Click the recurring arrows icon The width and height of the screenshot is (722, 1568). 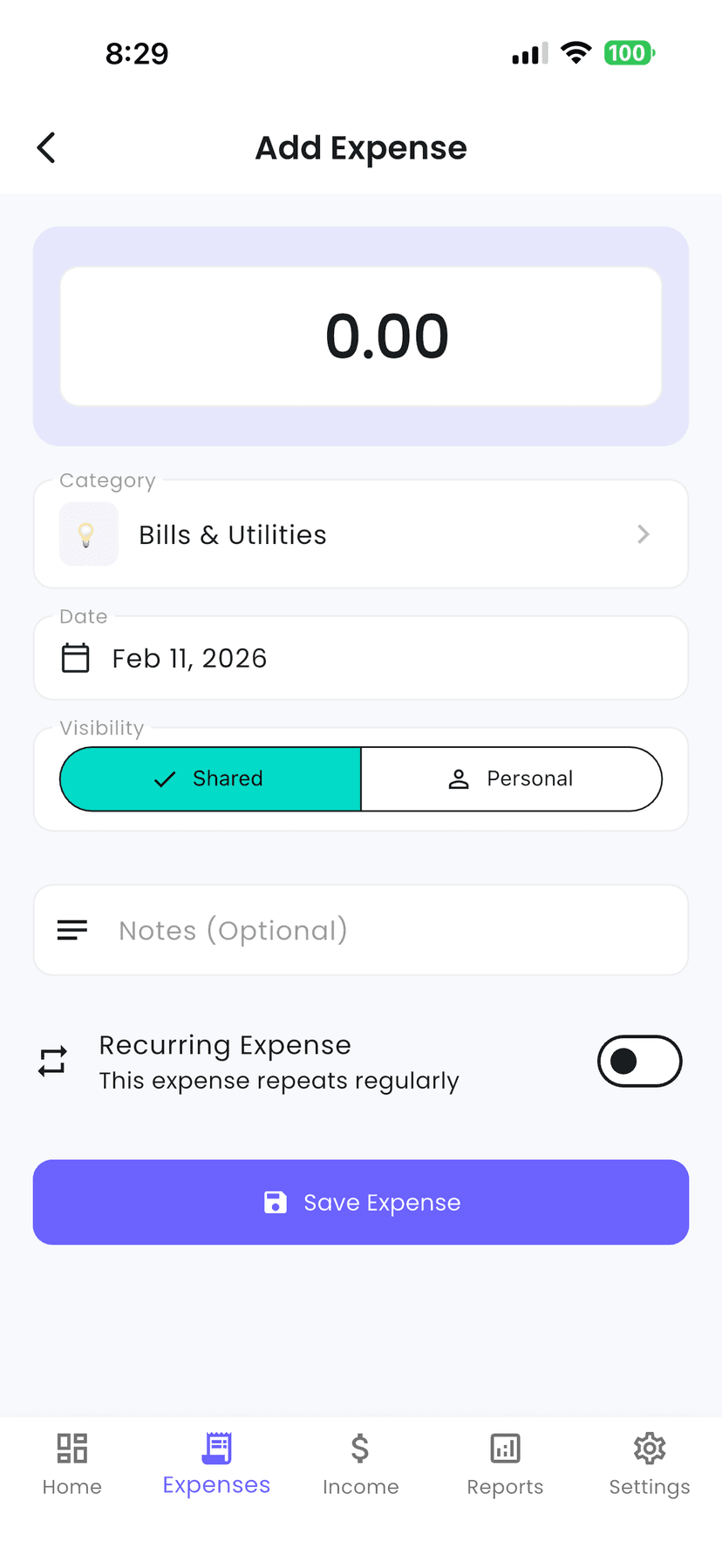point(52,1062)
